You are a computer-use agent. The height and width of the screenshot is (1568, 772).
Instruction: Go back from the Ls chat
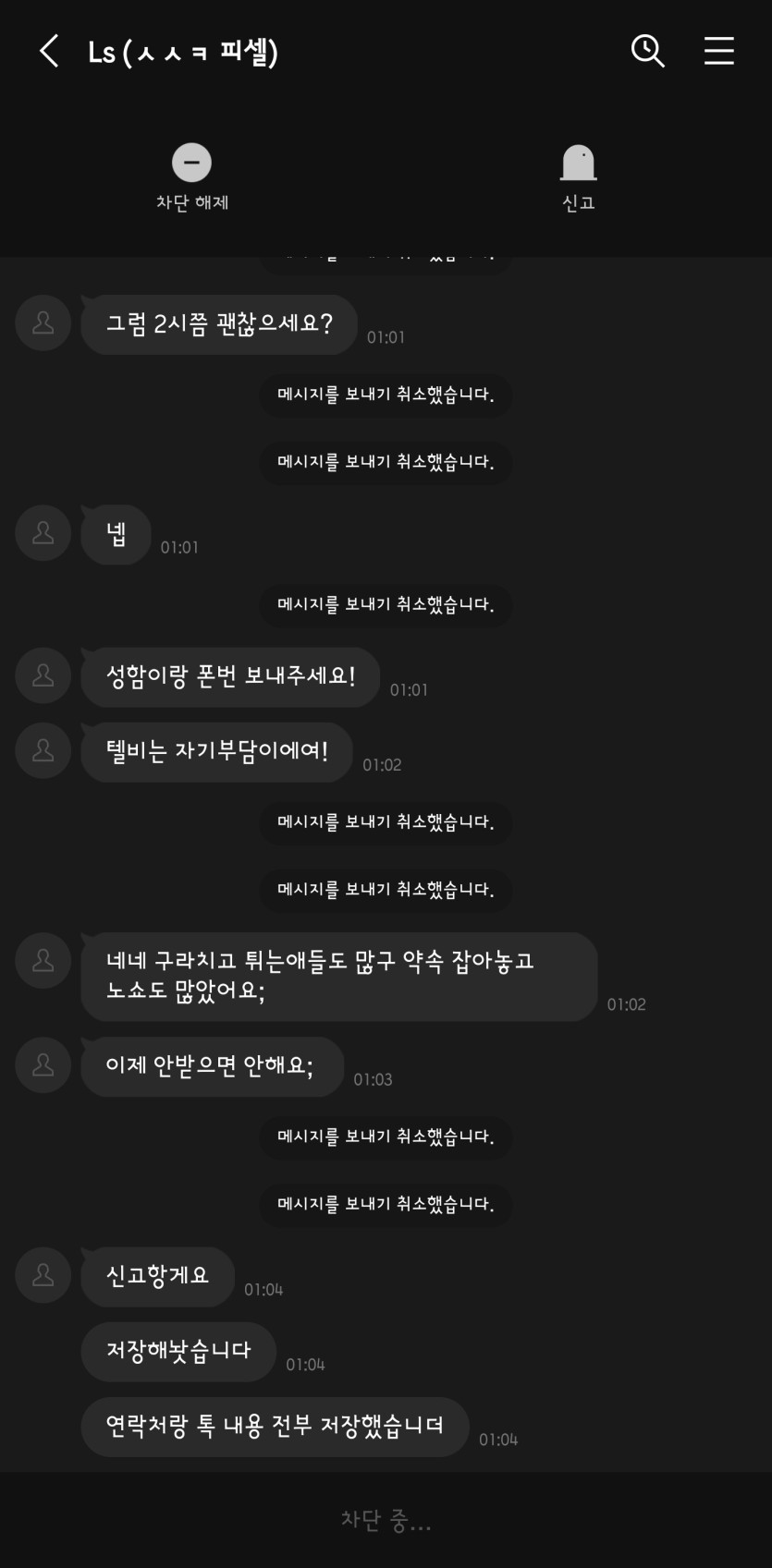(50, 51)
